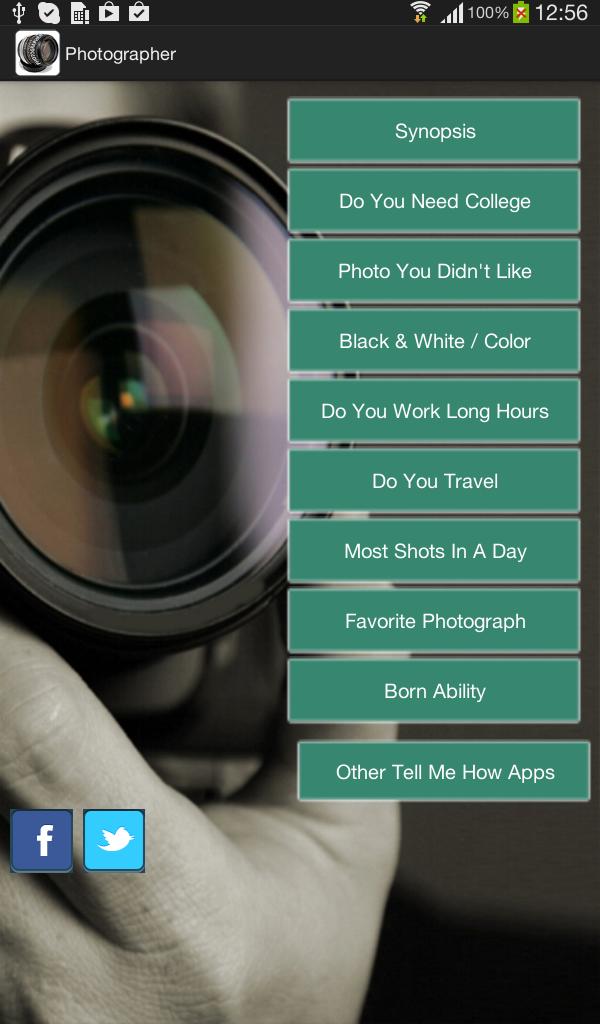View the Born Ability answer
Image resolution: width=600 pixels, height=1024 pixels.
click(434, 691)
